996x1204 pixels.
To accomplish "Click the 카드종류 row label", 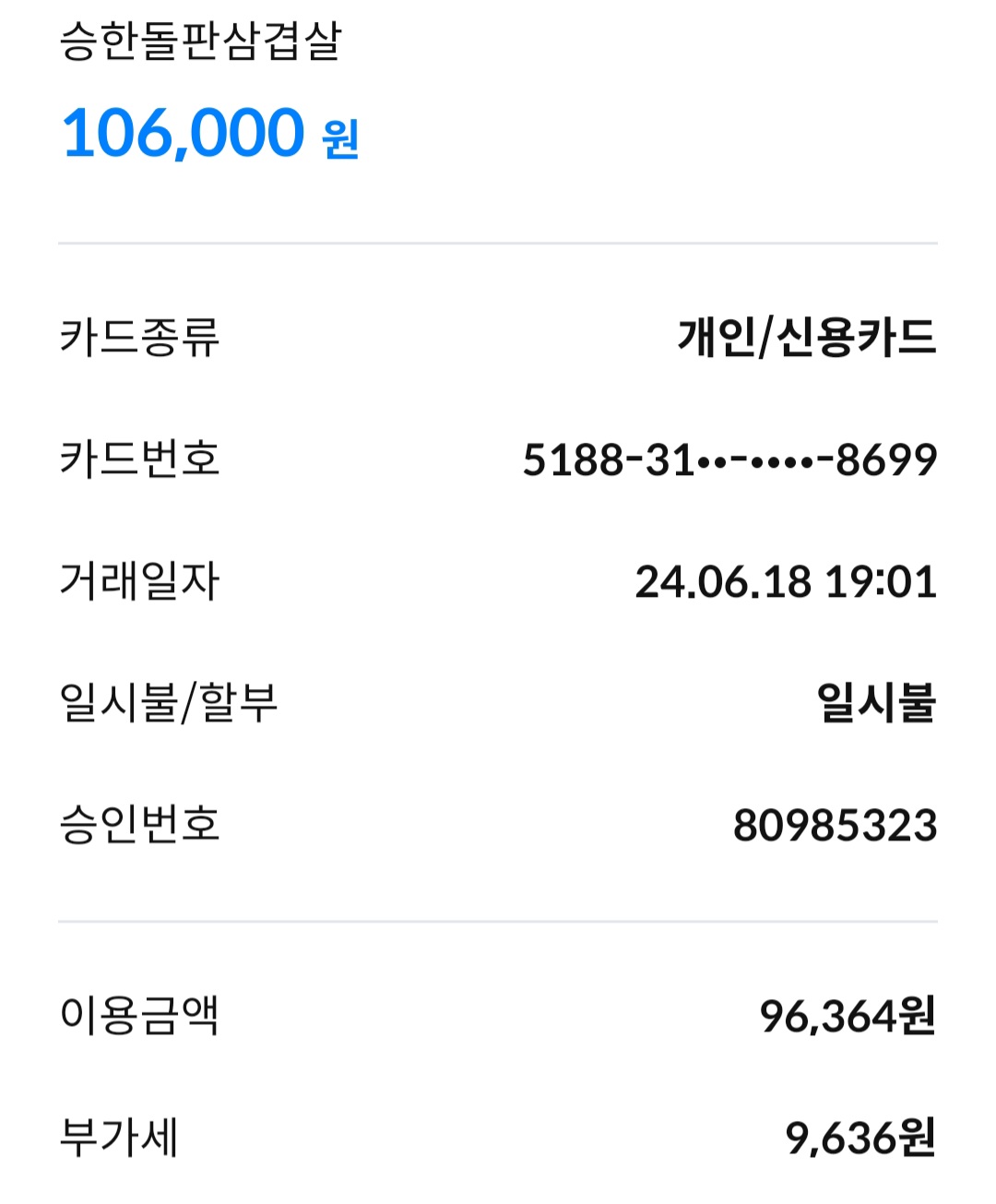I will [x=138, y=339].
